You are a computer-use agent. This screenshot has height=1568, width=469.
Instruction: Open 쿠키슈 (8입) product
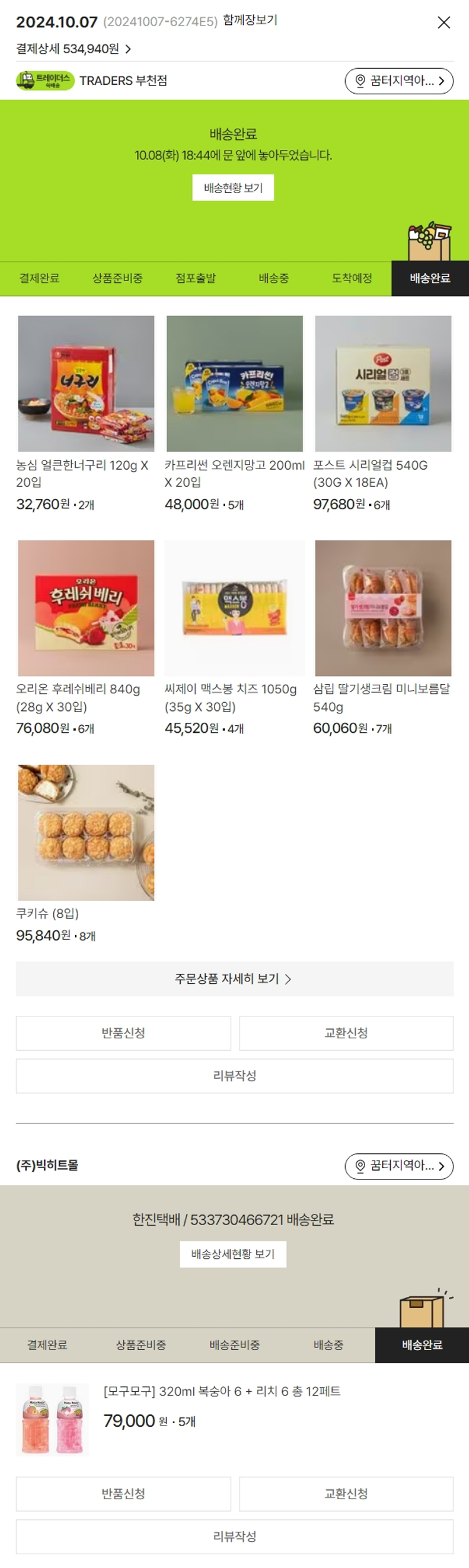click(86, 833)
